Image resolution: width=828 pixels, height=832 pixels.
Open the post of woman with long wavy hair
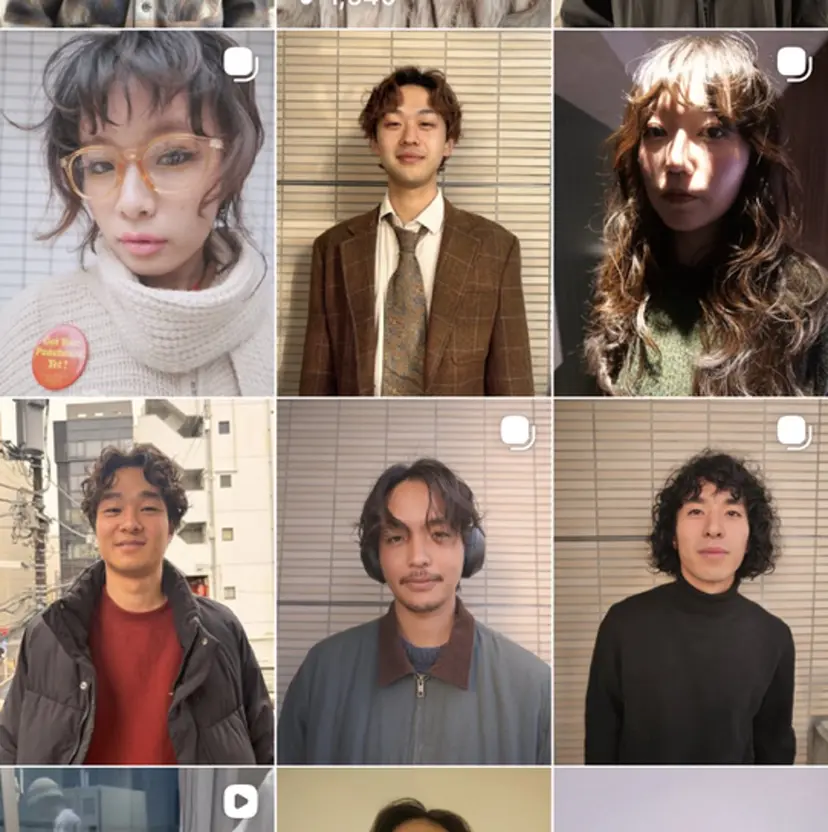(x=691, y=212)
